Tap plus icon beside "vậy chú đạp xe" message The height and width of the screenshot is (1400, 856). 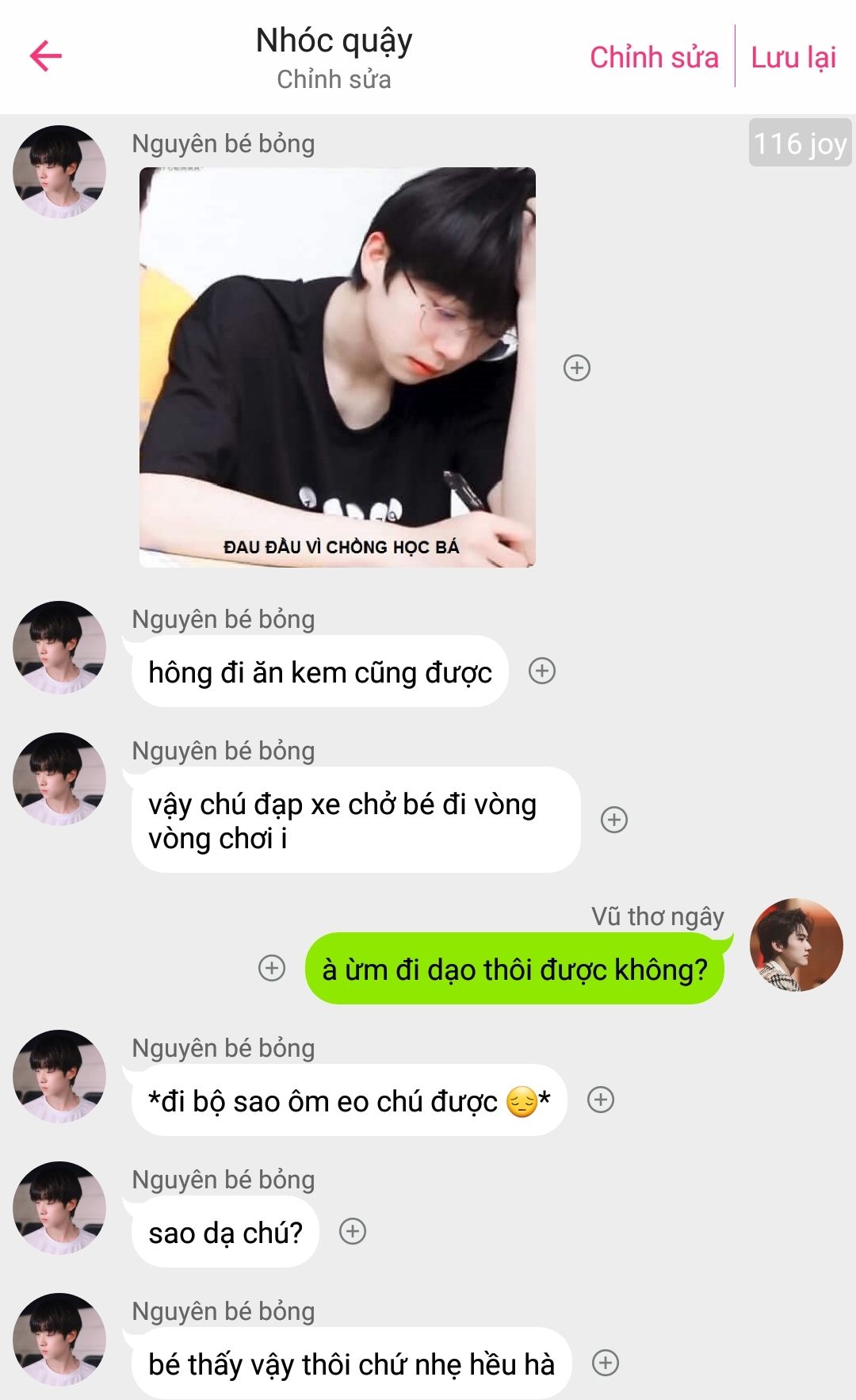pyautogui.click(x=614, y=820)
